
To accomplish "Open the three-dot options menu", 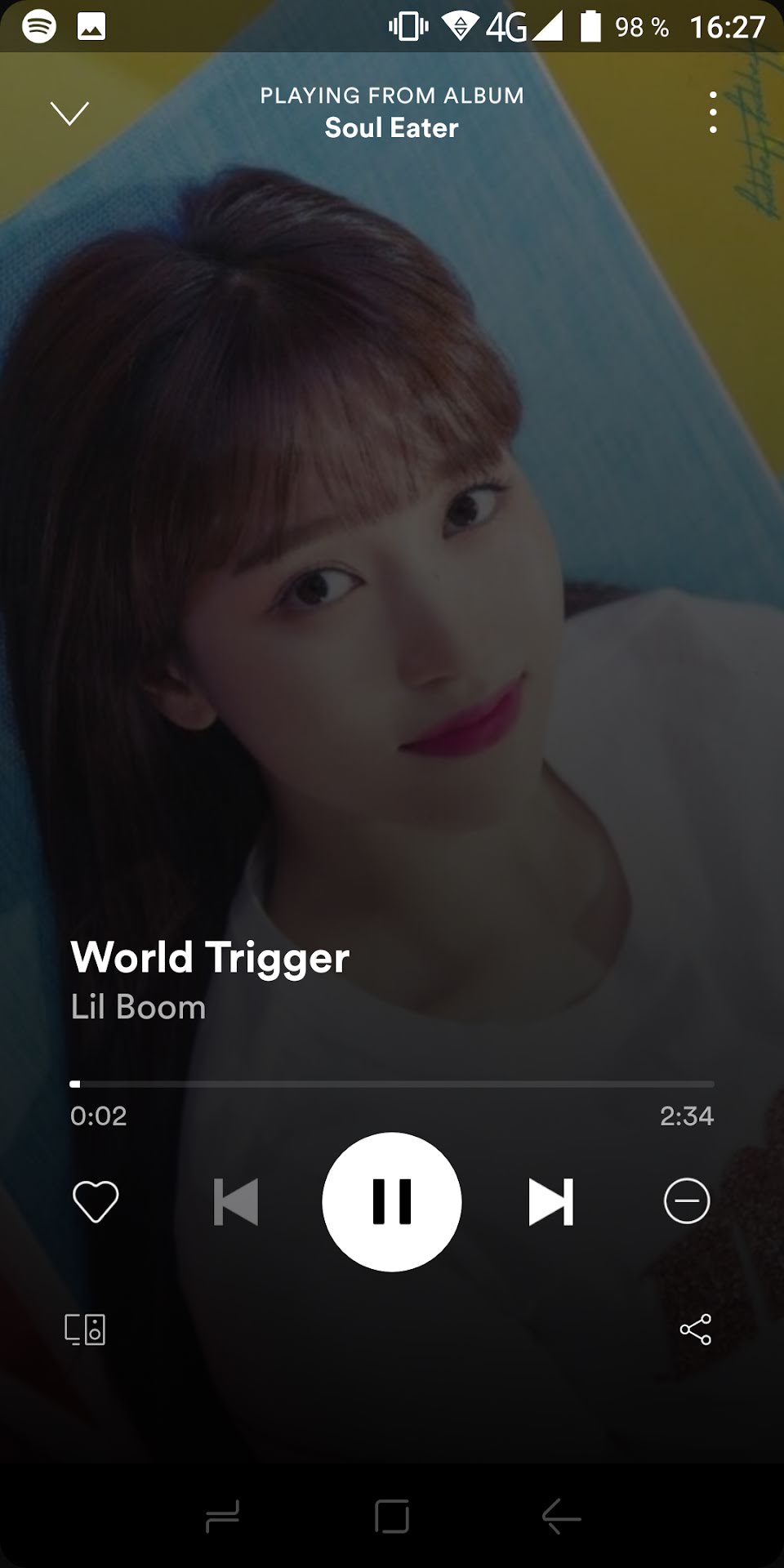I will tap(713, 113).
